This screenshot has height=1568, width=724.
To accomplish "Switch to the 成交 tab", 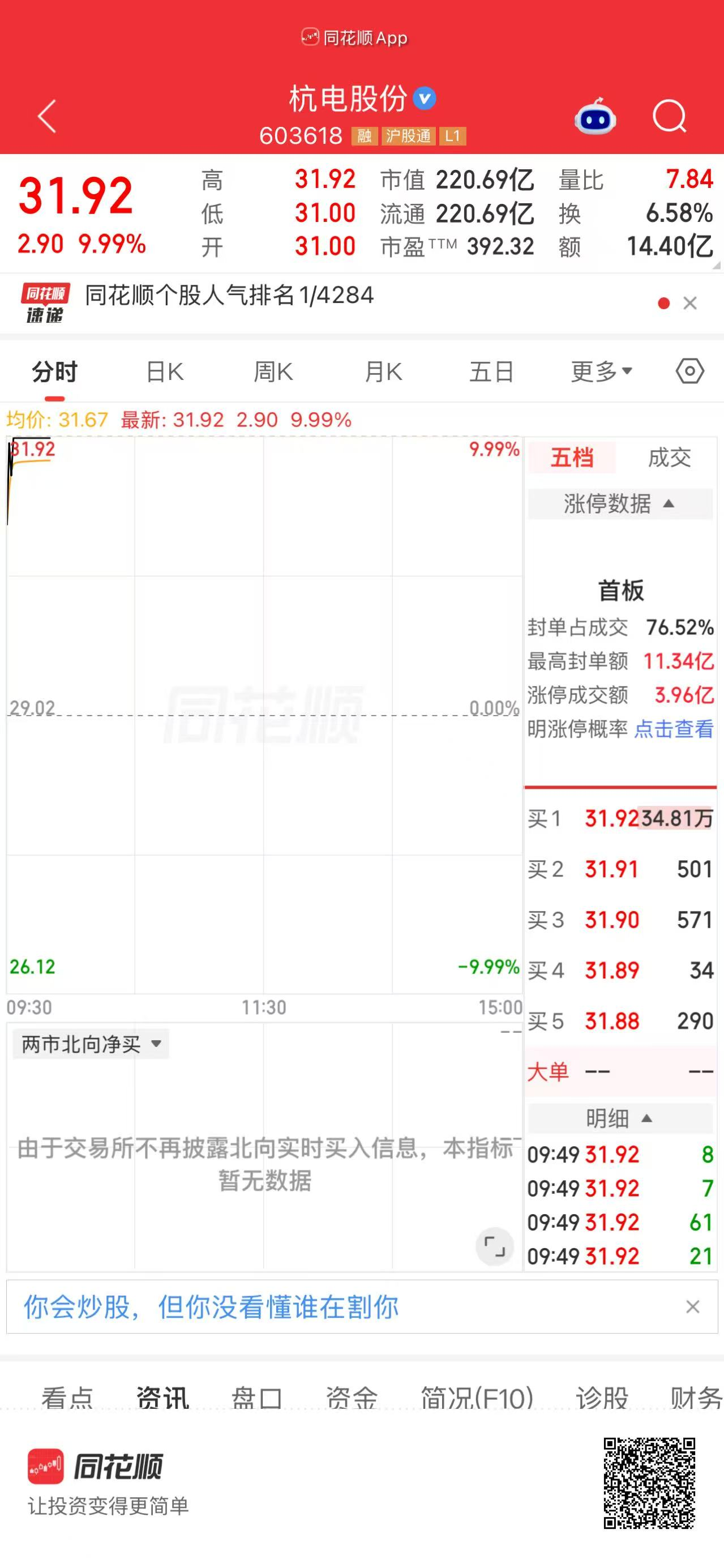I will point(669,458).
